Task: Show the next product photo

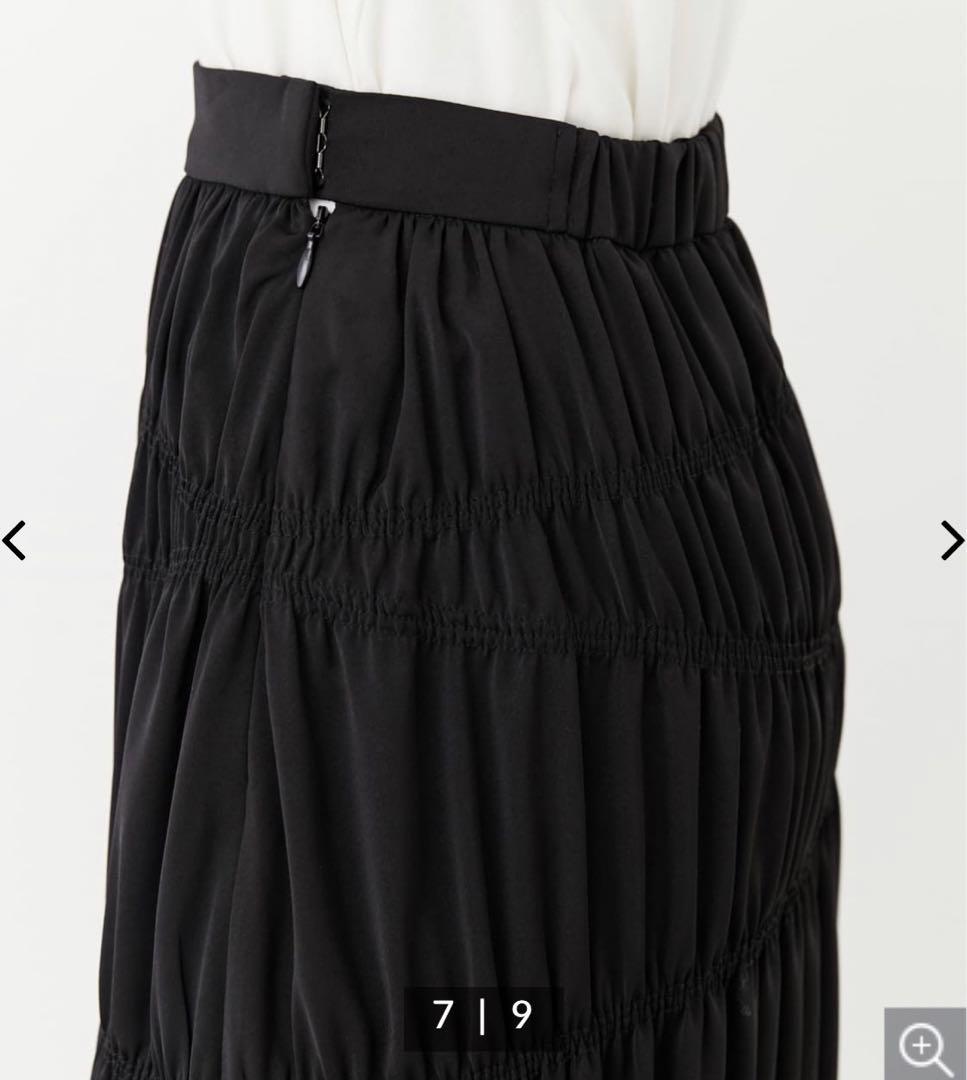Action: (951, 541)
